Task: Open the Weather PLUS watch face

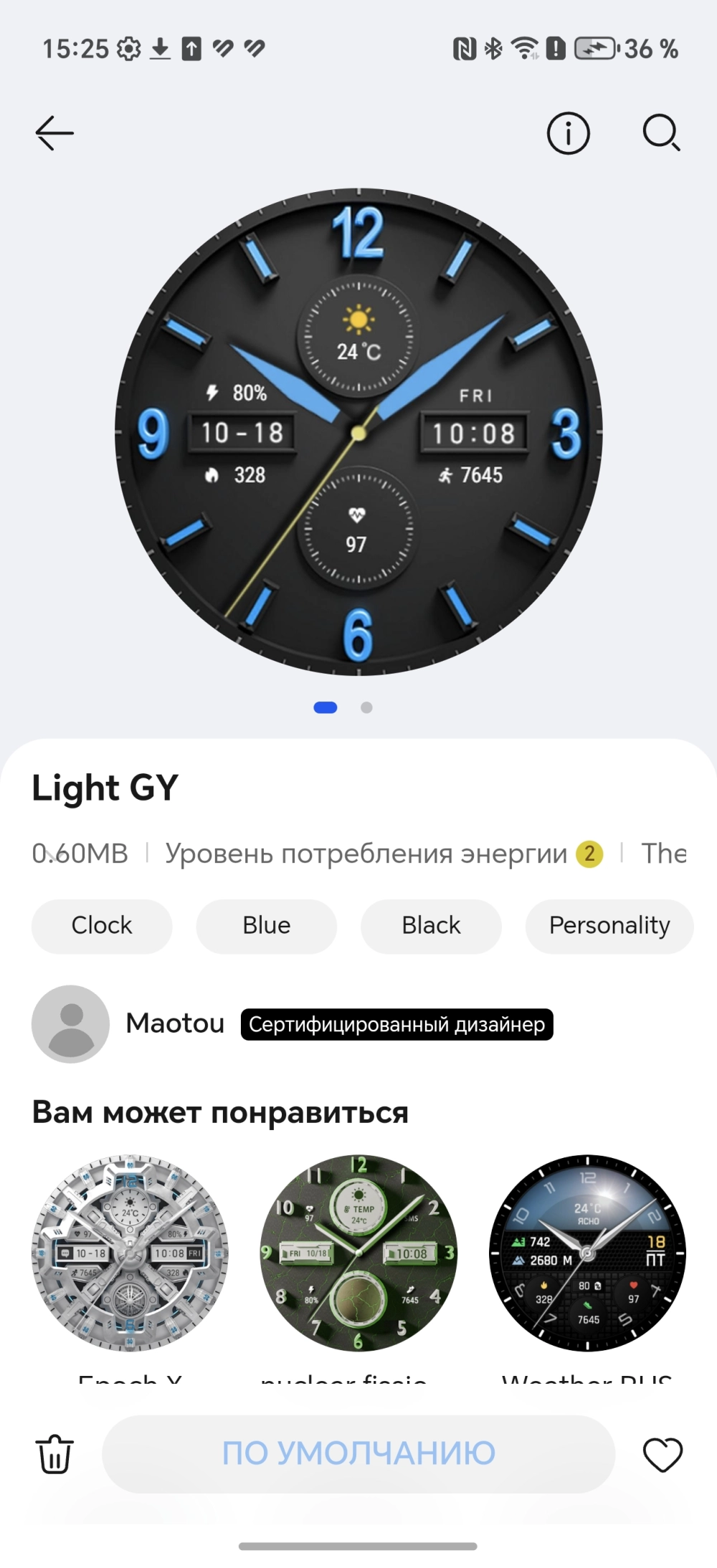Action: click(x=587, y=1253)
